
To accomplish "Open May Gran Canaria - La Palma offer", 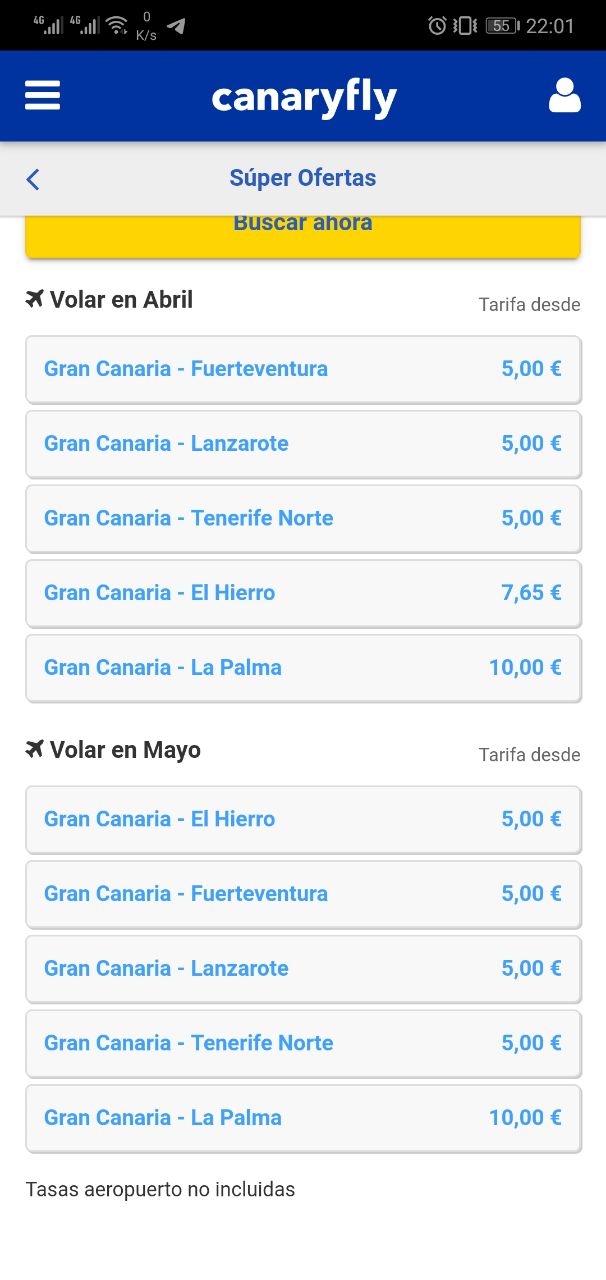I will [x=303, y=1118].
